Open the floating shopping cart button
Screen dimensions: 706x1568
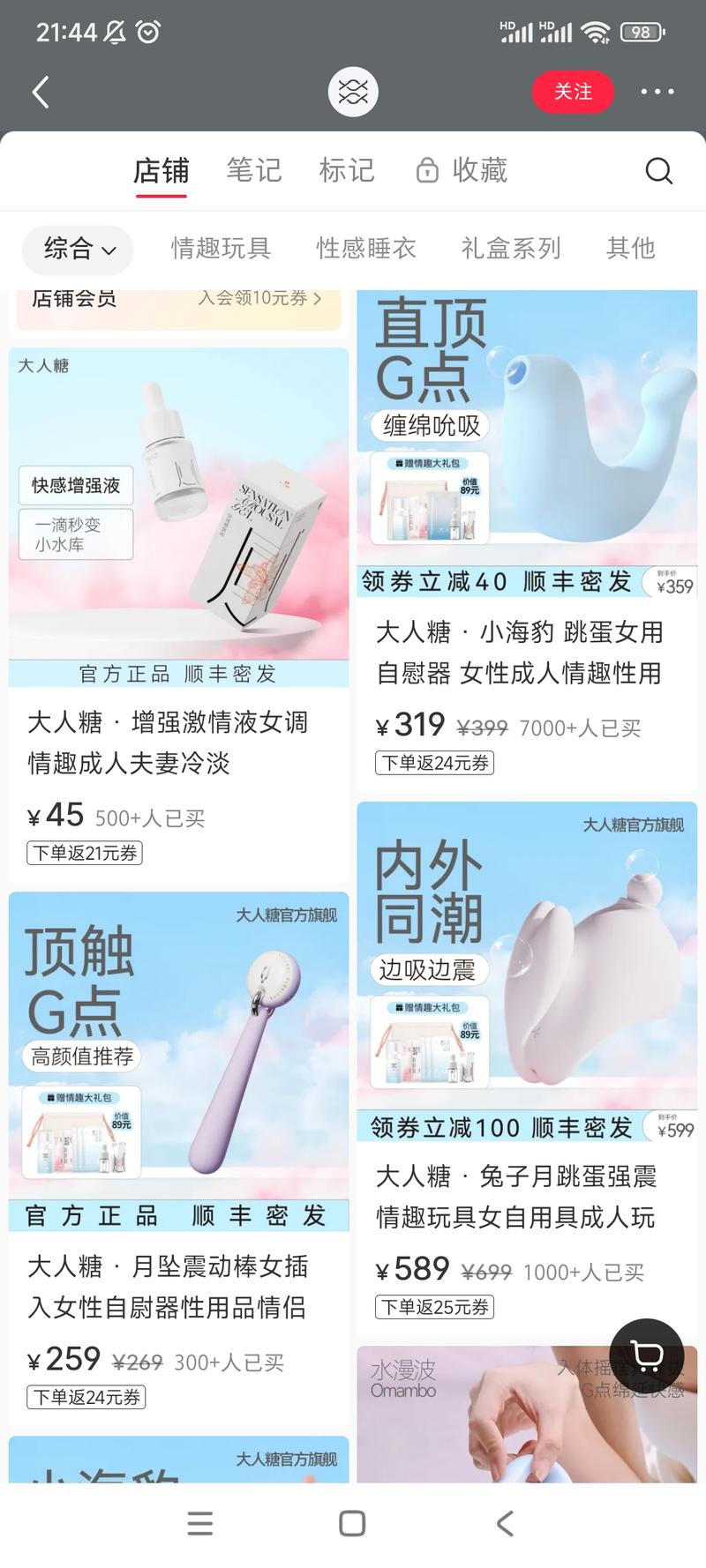point(647,1355)
